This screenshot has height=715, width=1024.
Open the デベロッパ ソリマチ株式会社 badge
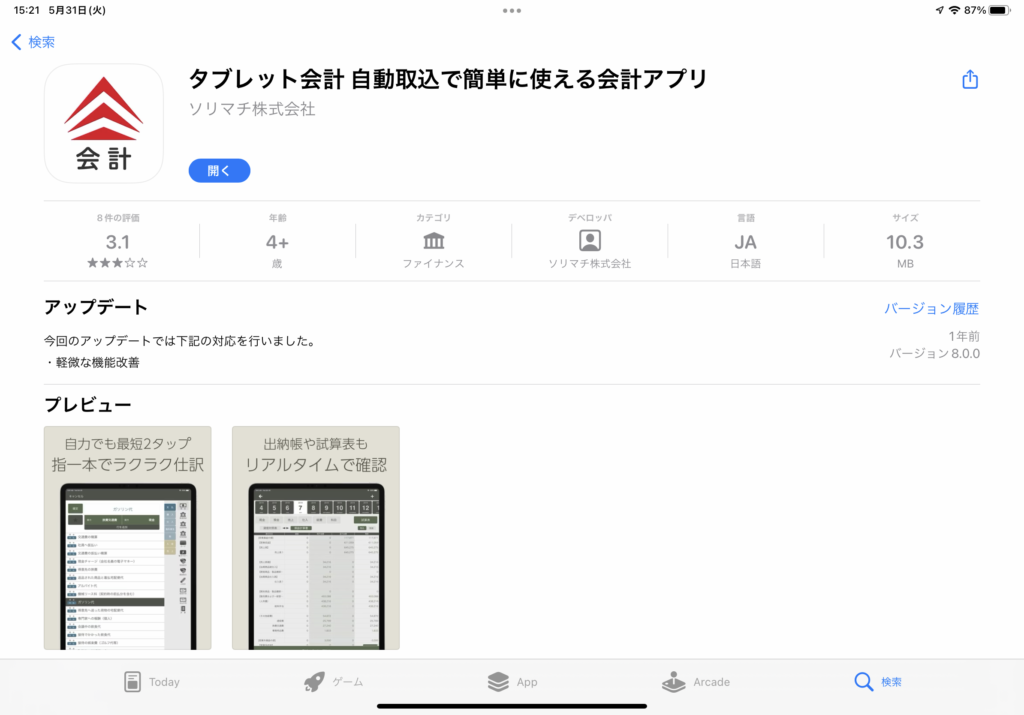pyautogui.click(x=590, y=243)
